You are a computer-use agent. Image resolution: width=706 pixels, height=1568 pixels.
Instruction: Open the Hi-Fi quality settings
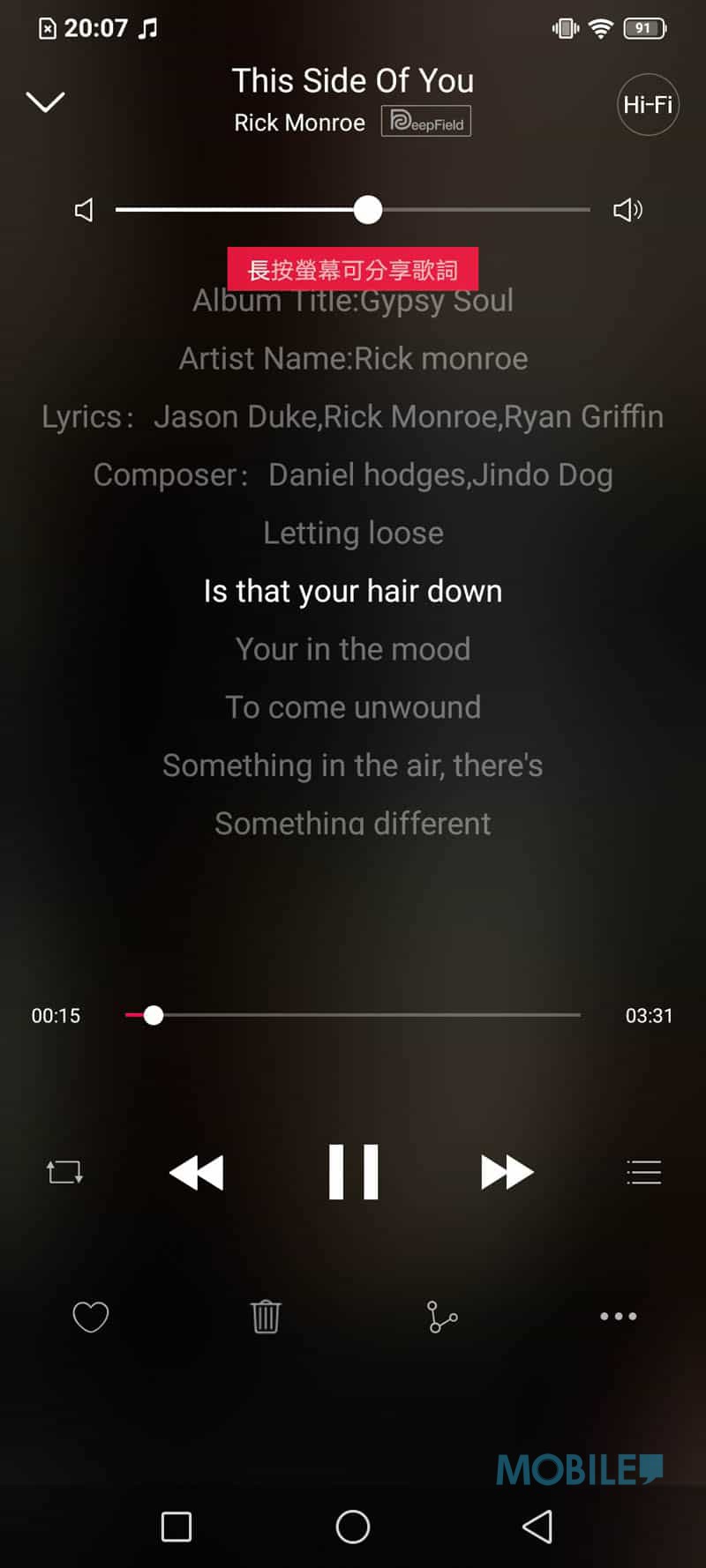click(648, 104)
